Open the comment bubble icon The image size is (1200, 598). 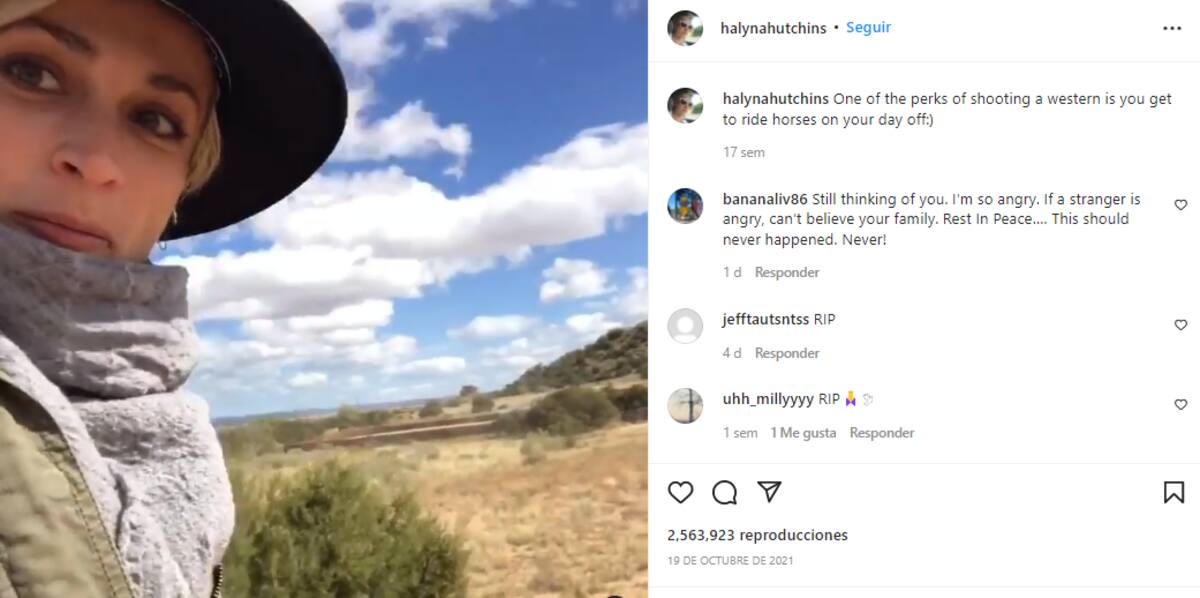725,492
